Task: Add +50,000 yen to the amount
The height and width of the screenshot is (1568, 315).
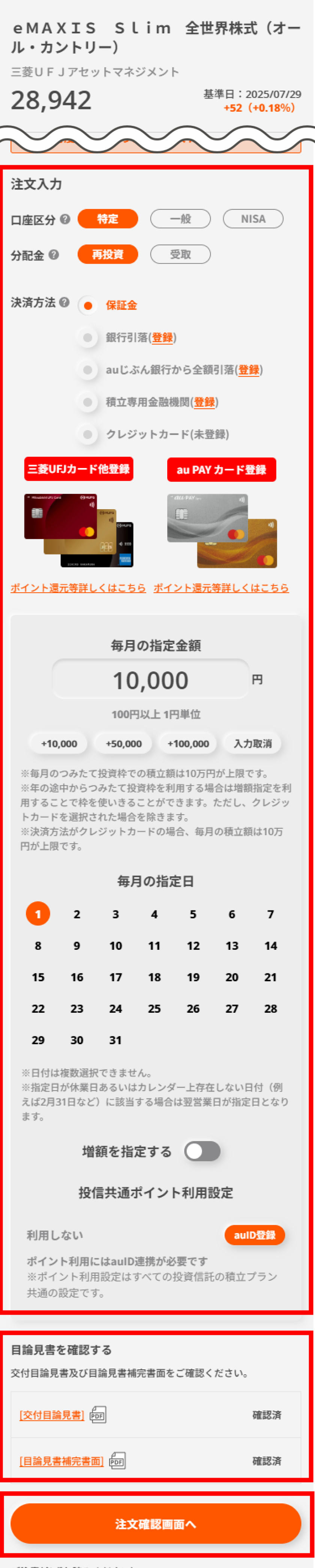Action: pos(124,743)
